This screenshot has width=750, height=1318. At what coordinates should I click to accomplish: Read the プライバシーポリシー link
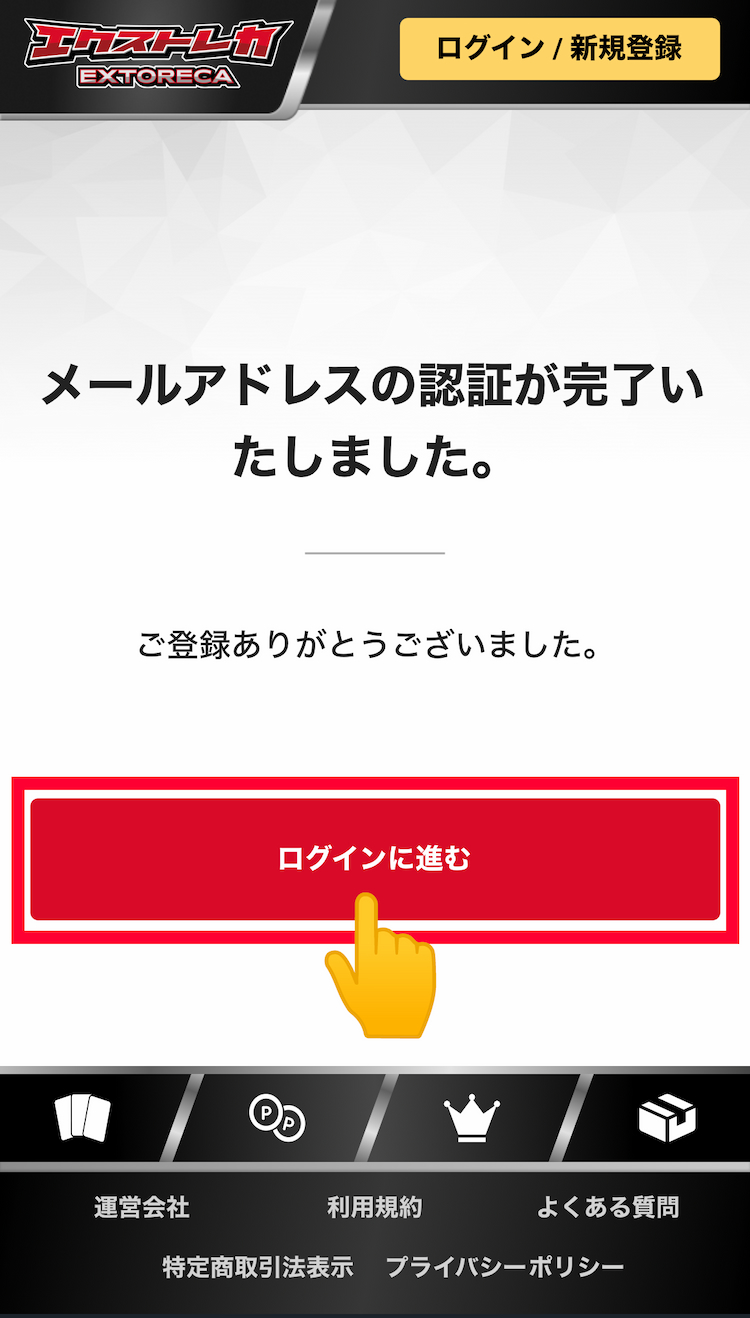(505, 1267)
